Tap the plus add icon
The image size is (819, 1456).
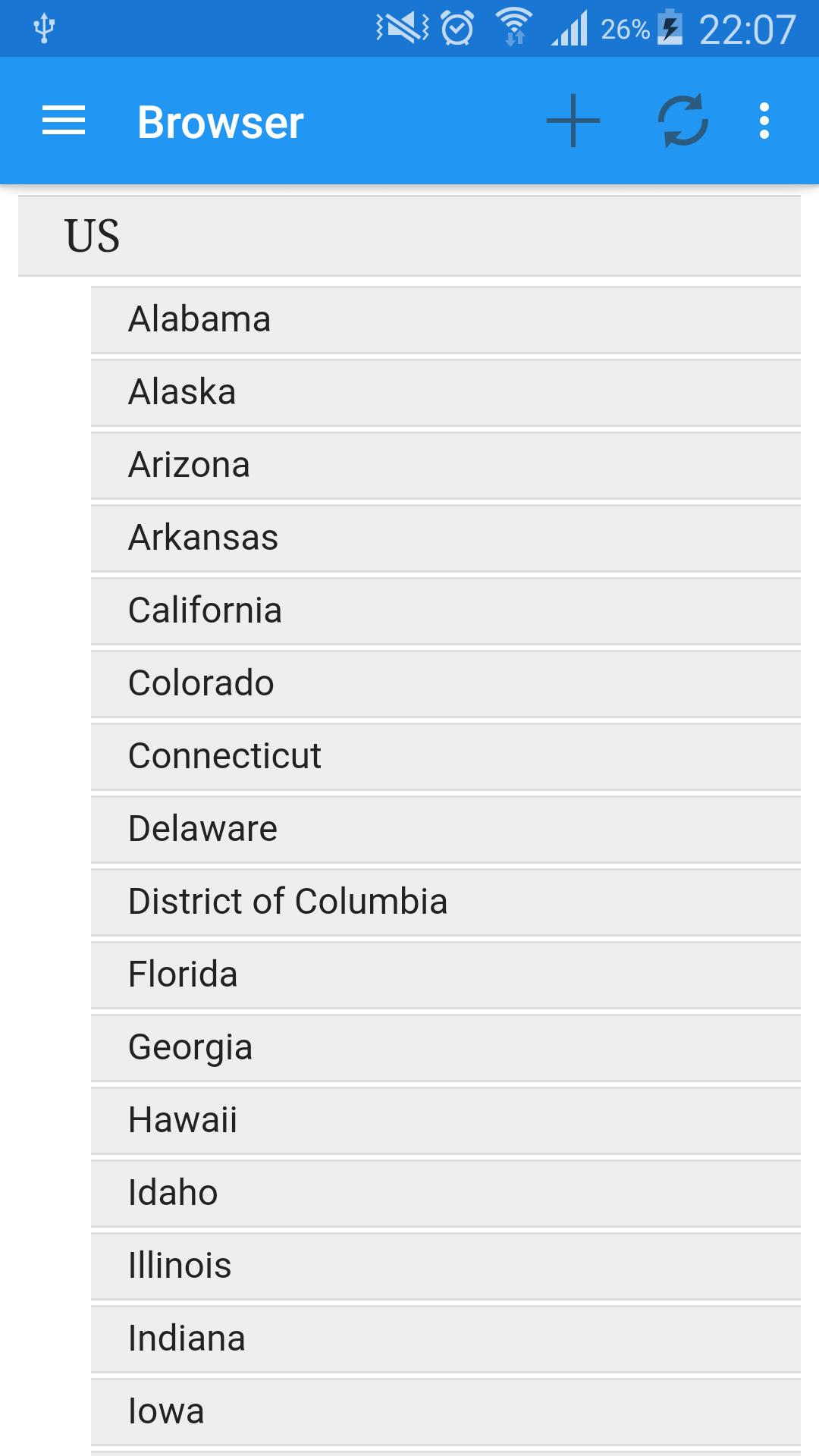(x=573, y=121)
